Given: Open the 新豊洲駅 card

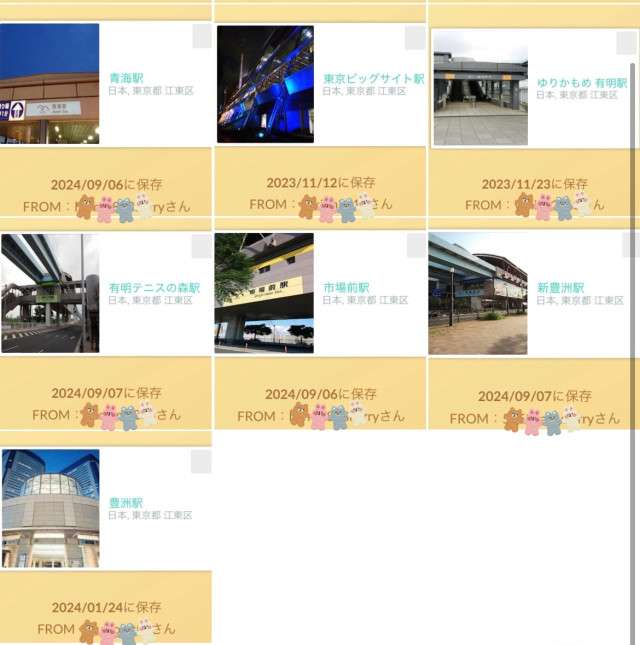Looking at the screenshot, I should pyautogui.click(x=560, y=288).
